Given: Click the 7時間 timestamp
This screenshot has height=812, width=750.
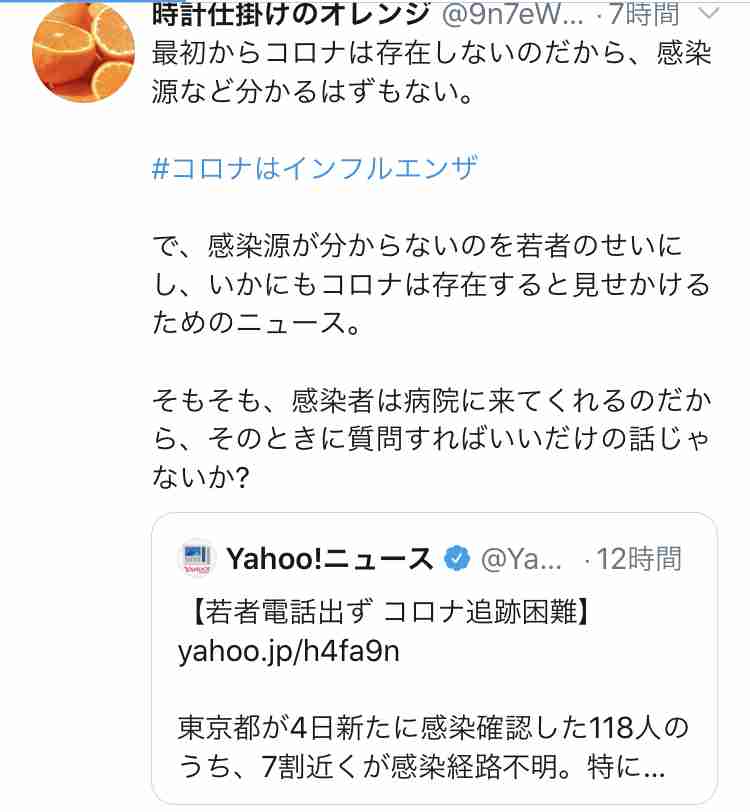Looking at the screenshot, I should (x=640, y=15).
